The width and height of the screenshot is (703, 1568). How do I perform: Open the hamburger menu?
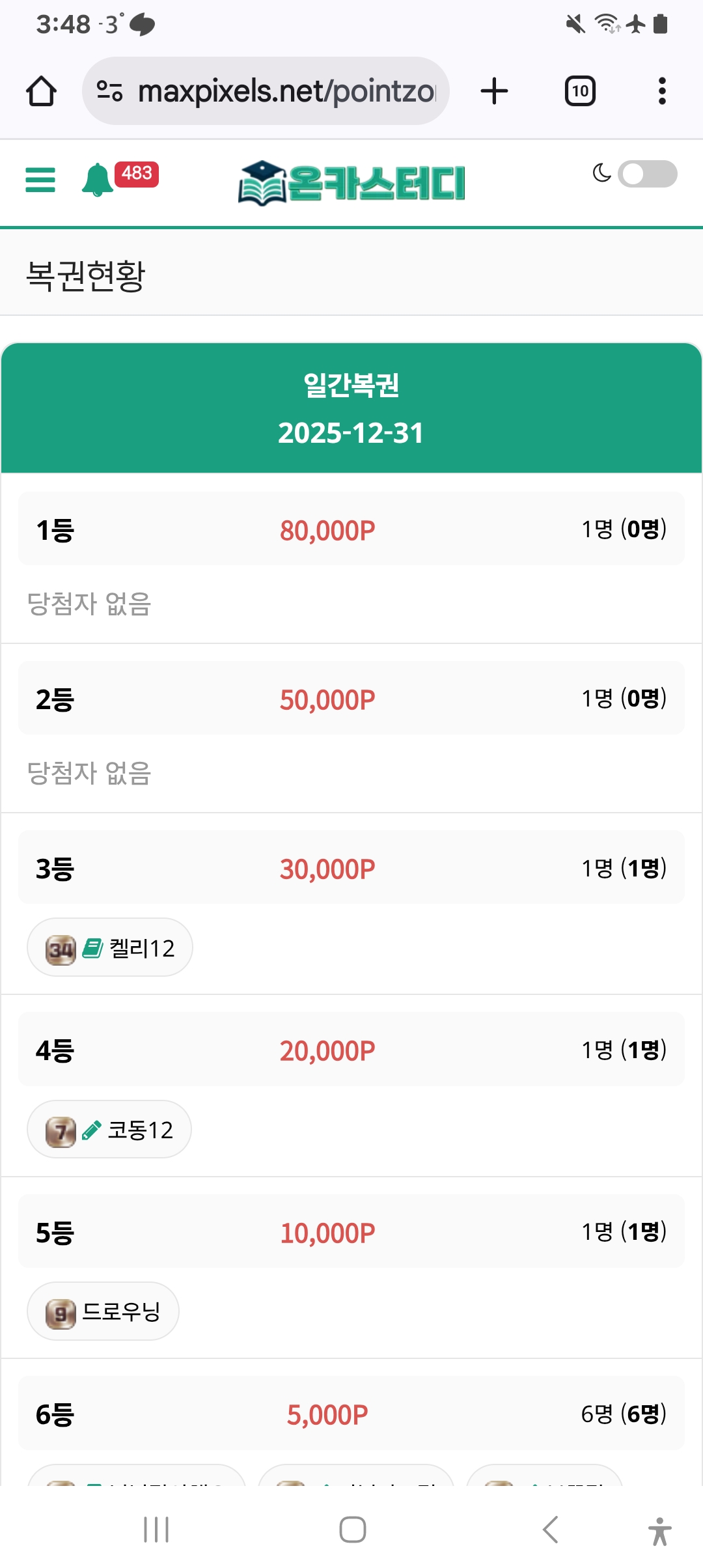click(x=40, y=179)
